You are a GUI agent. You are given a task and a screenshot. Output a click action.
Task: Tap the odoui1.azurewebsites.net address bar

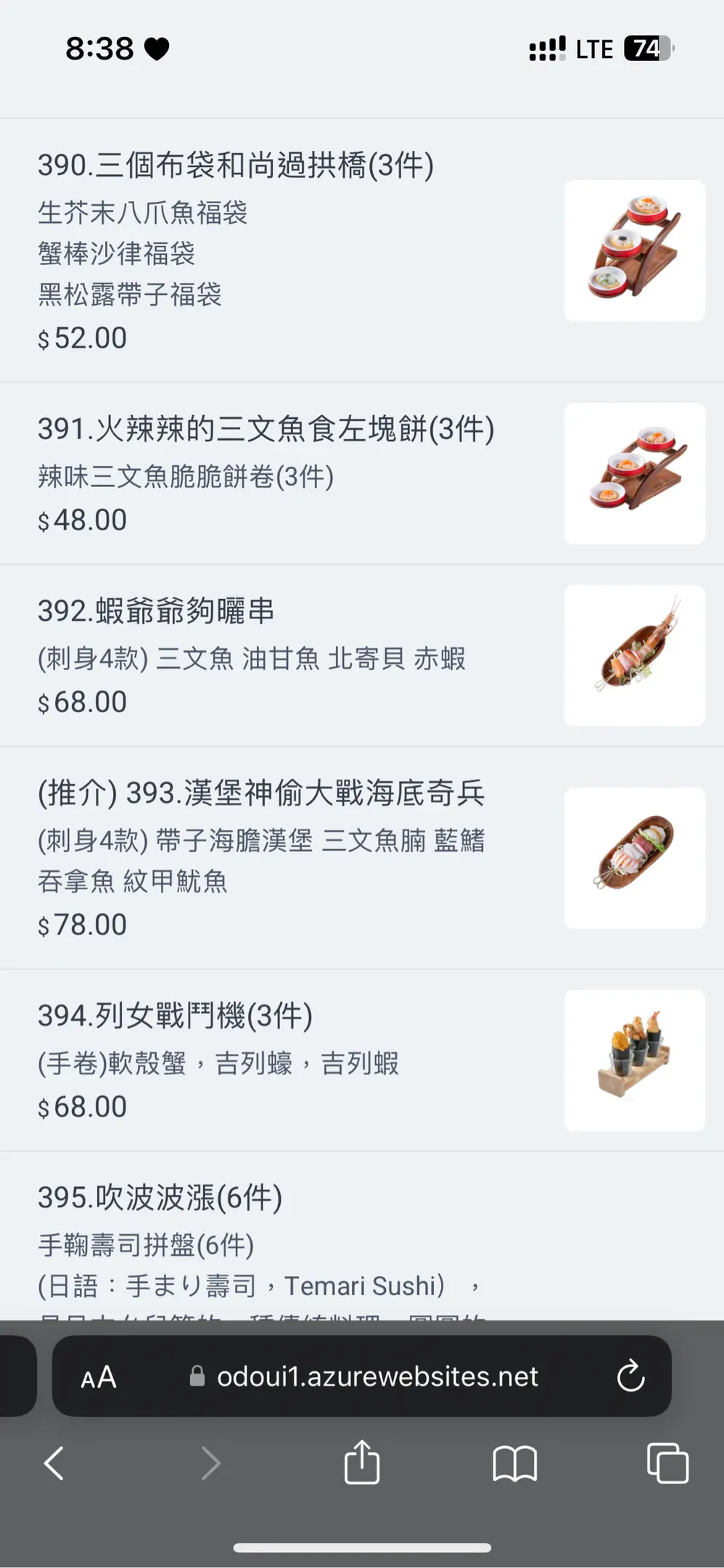376,1377
